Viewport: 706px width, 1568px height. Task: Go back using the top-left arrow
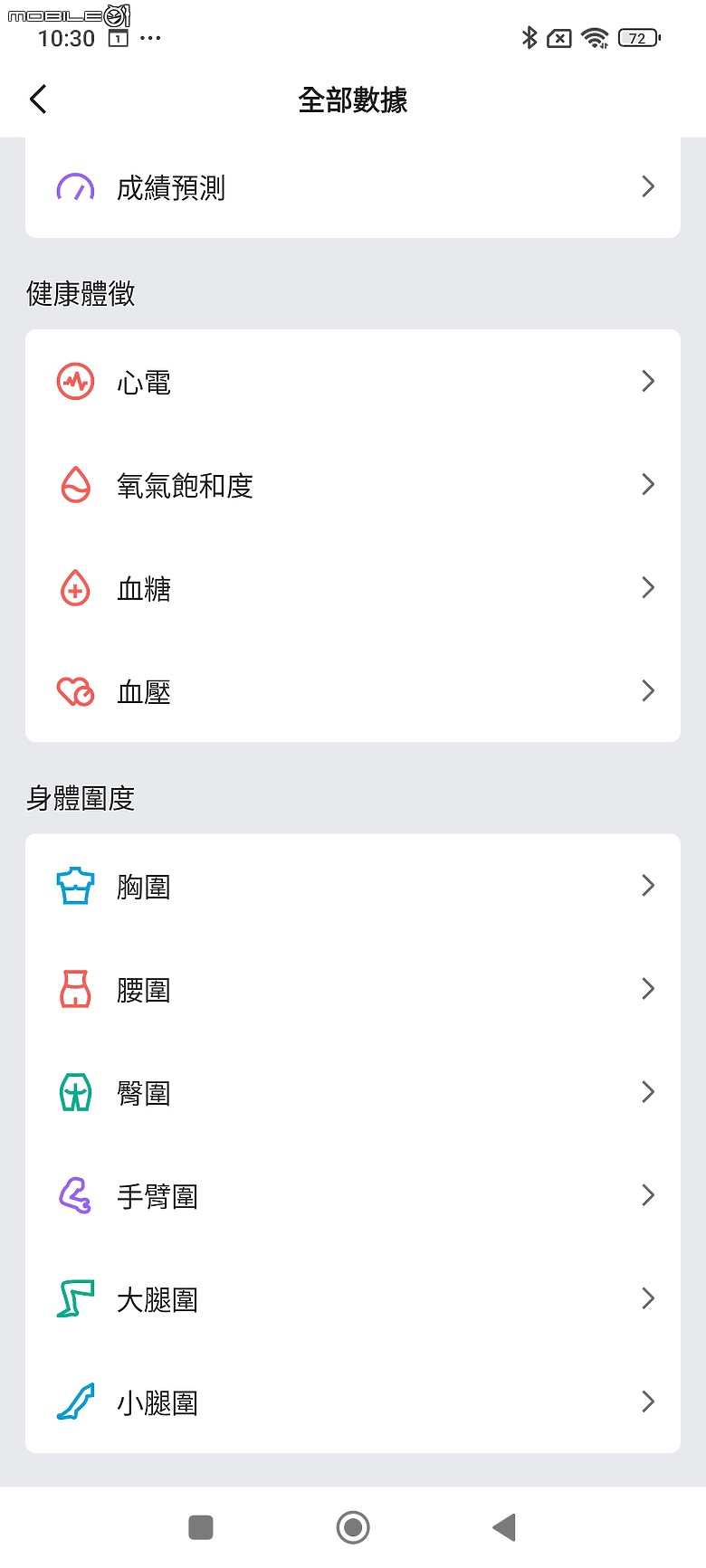tap(38, 98)
